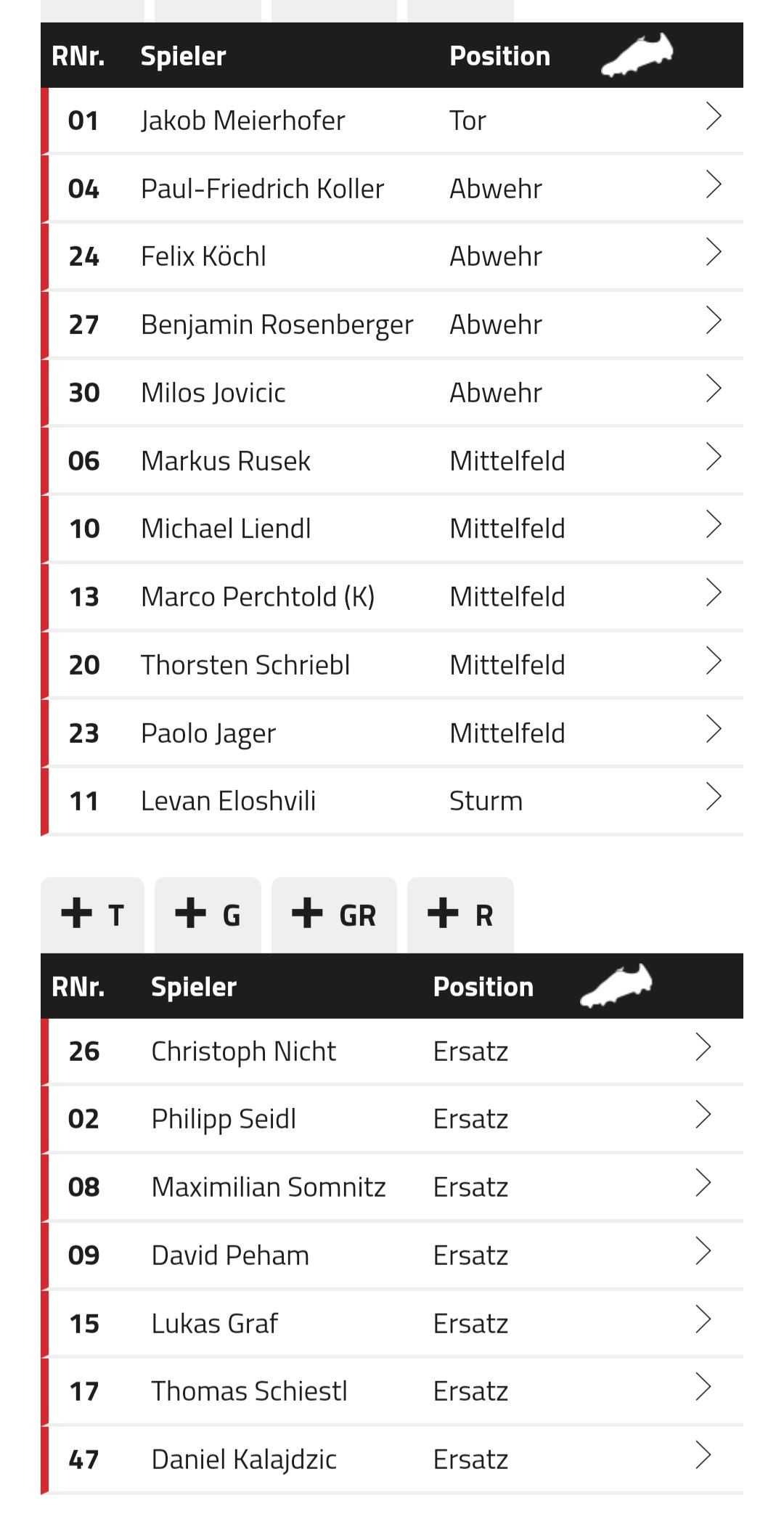Open Thomas Schiestl's substitute row
The image size is (784, 1514).
click(392, 1391)
